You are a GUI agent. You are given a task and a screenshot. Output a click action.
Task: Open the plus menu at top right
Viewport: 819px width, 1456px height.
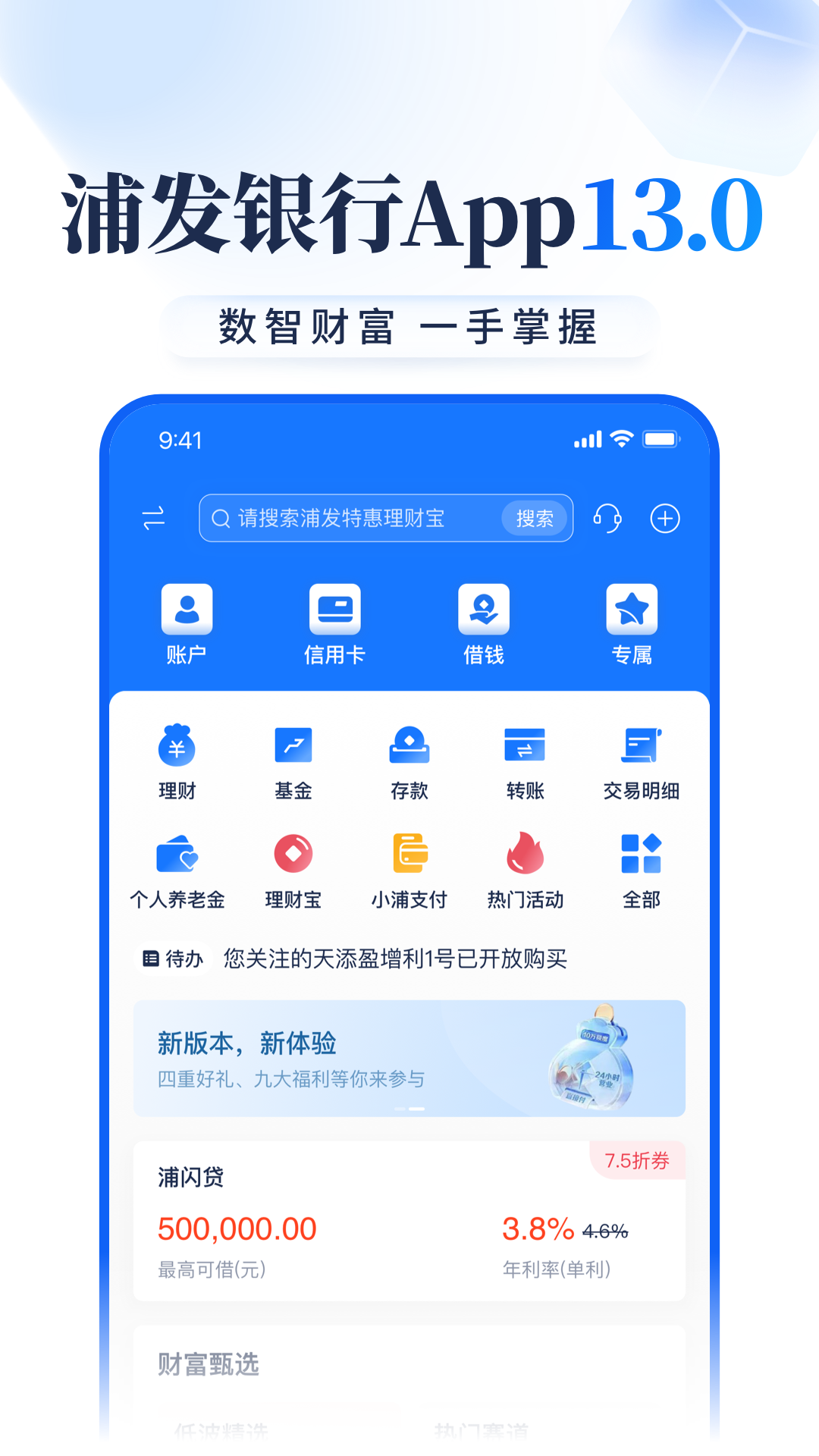[x=665, y=518]
